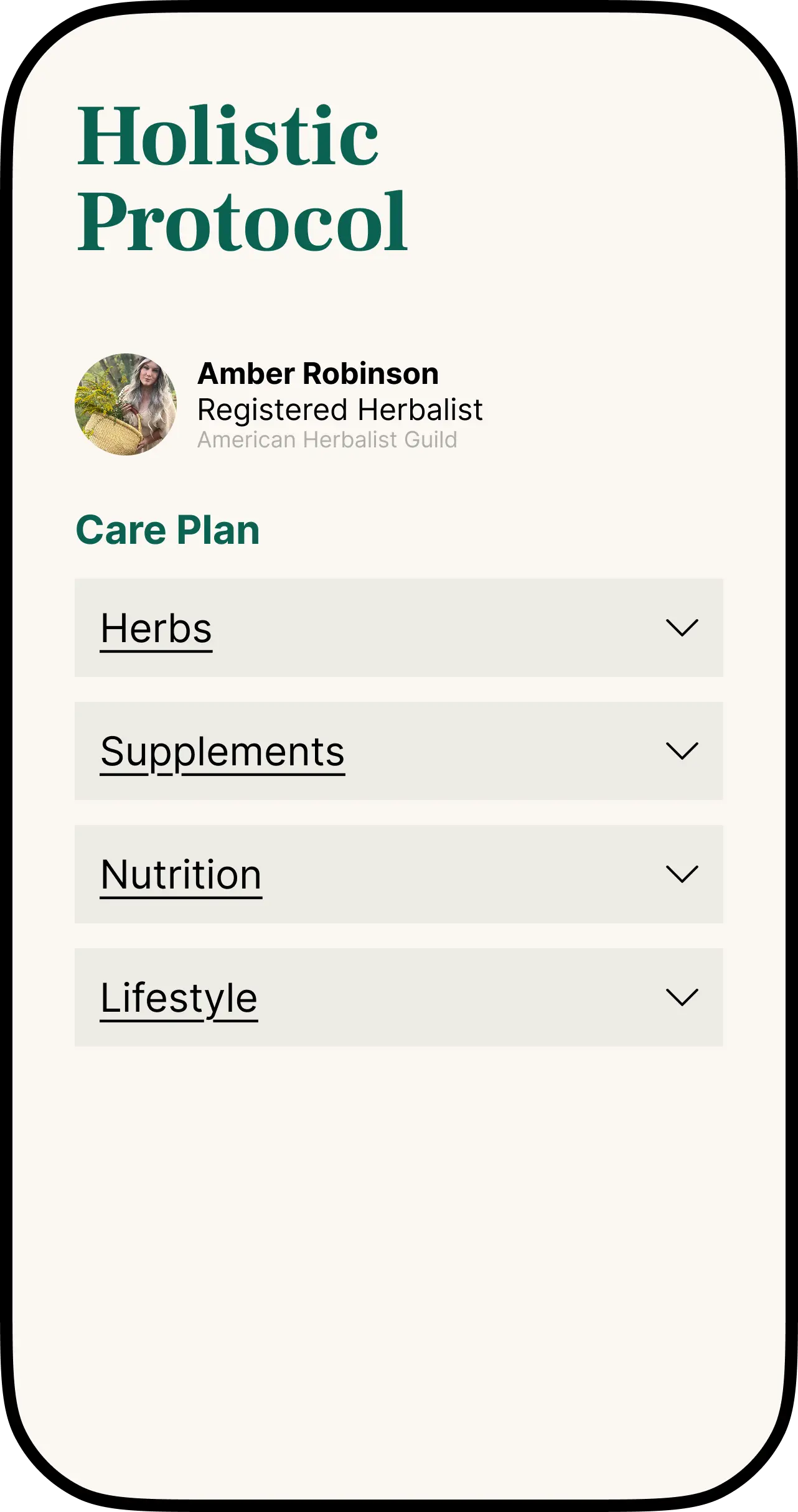Screen dimensions: 798x1512
Task: Expand the Herbs accordion chevron
Action: click(683, 627)
